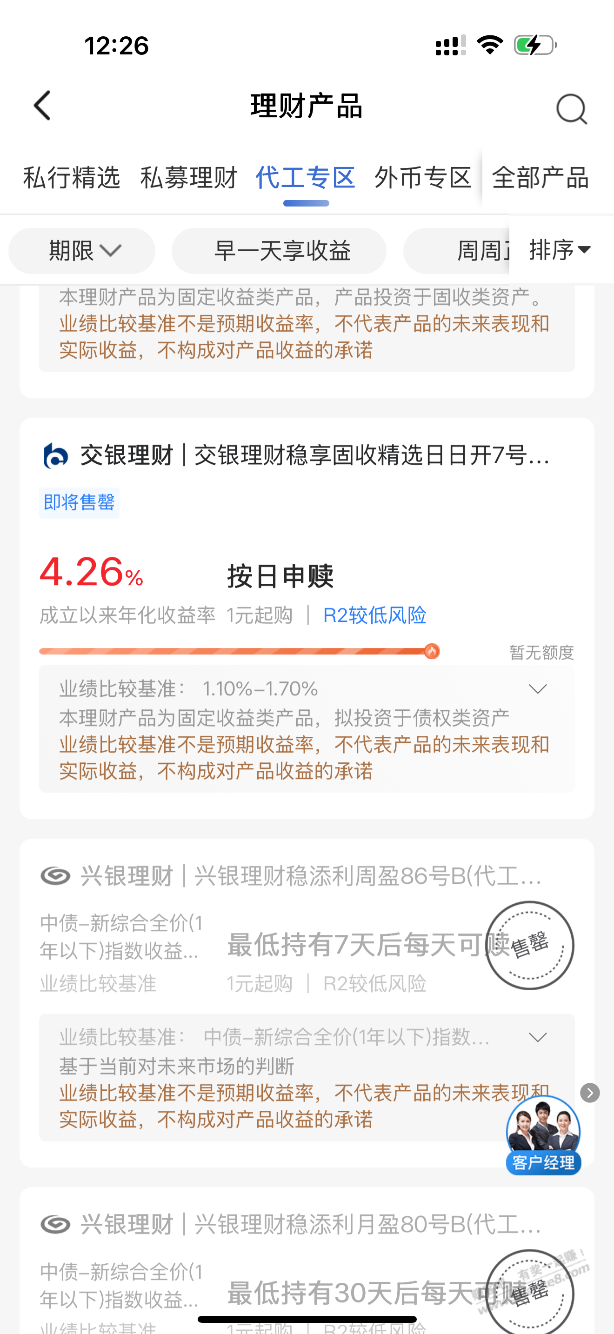Expand 业绩比较基准 1.10%-1.70% details

click(538, 689)
